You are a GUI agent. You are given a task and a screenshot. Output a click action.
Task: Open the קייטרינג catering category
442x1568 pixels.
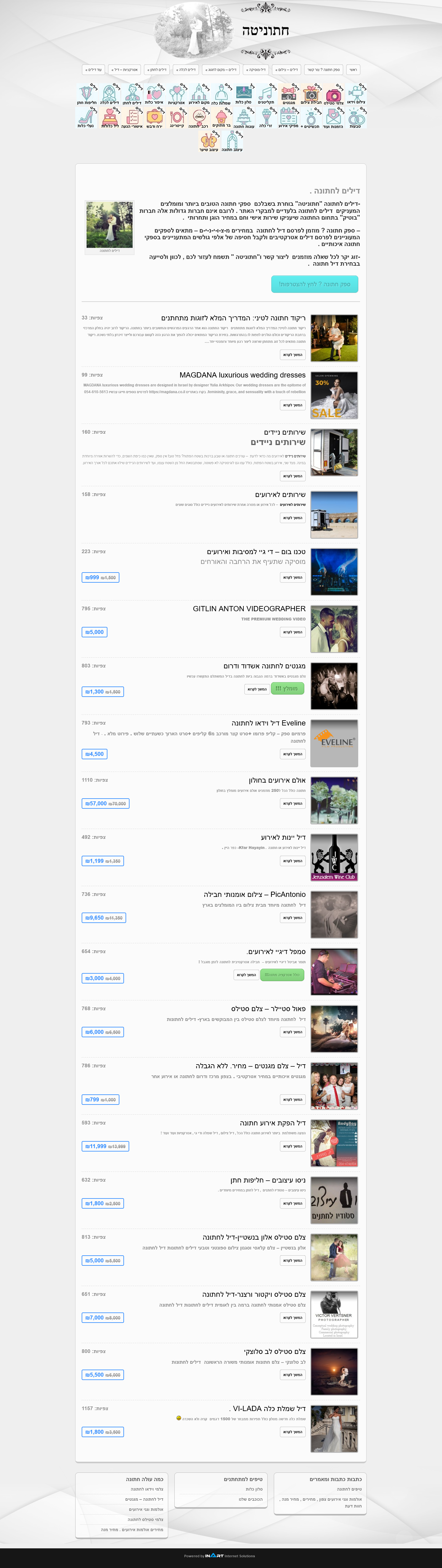point(177,117)
